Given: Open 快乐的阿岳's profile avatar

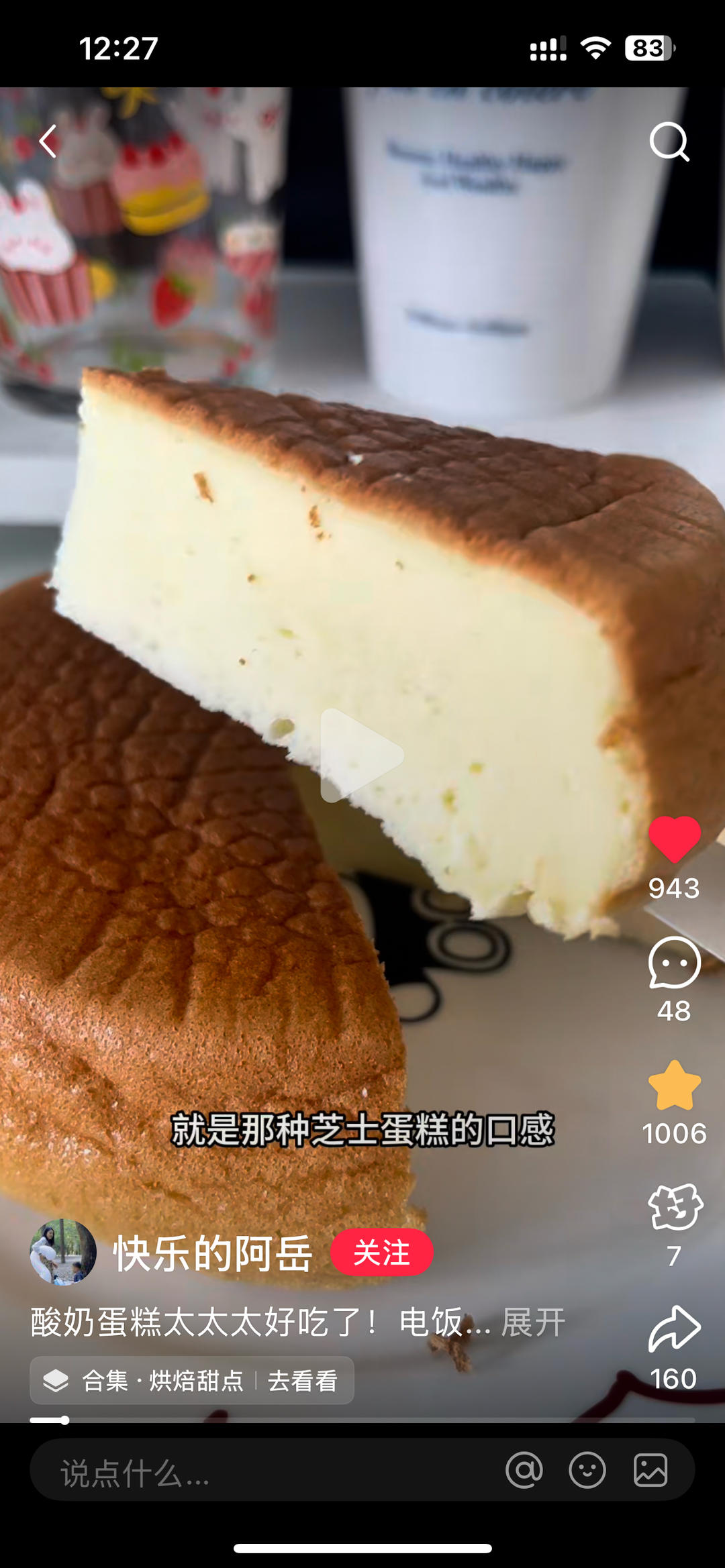Looking at the screenshot, I should tap(63, 1253).
